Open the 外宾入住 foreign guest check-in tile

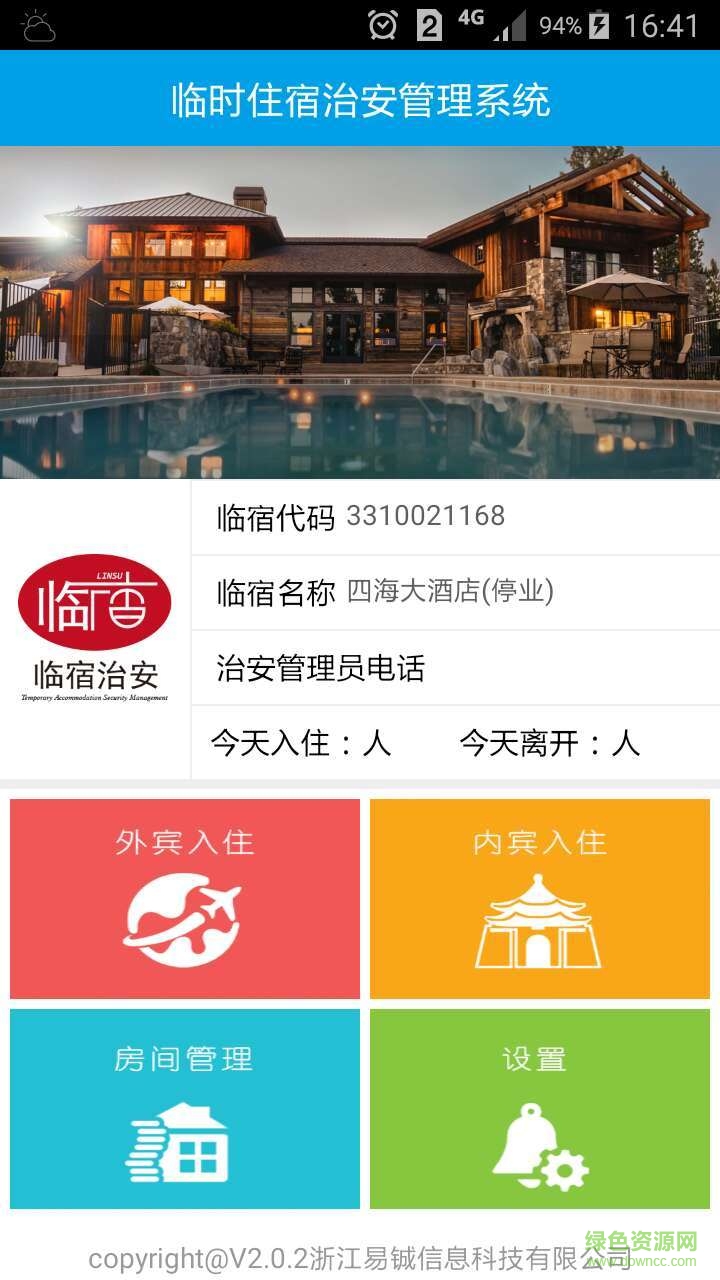tap(185, 898)
